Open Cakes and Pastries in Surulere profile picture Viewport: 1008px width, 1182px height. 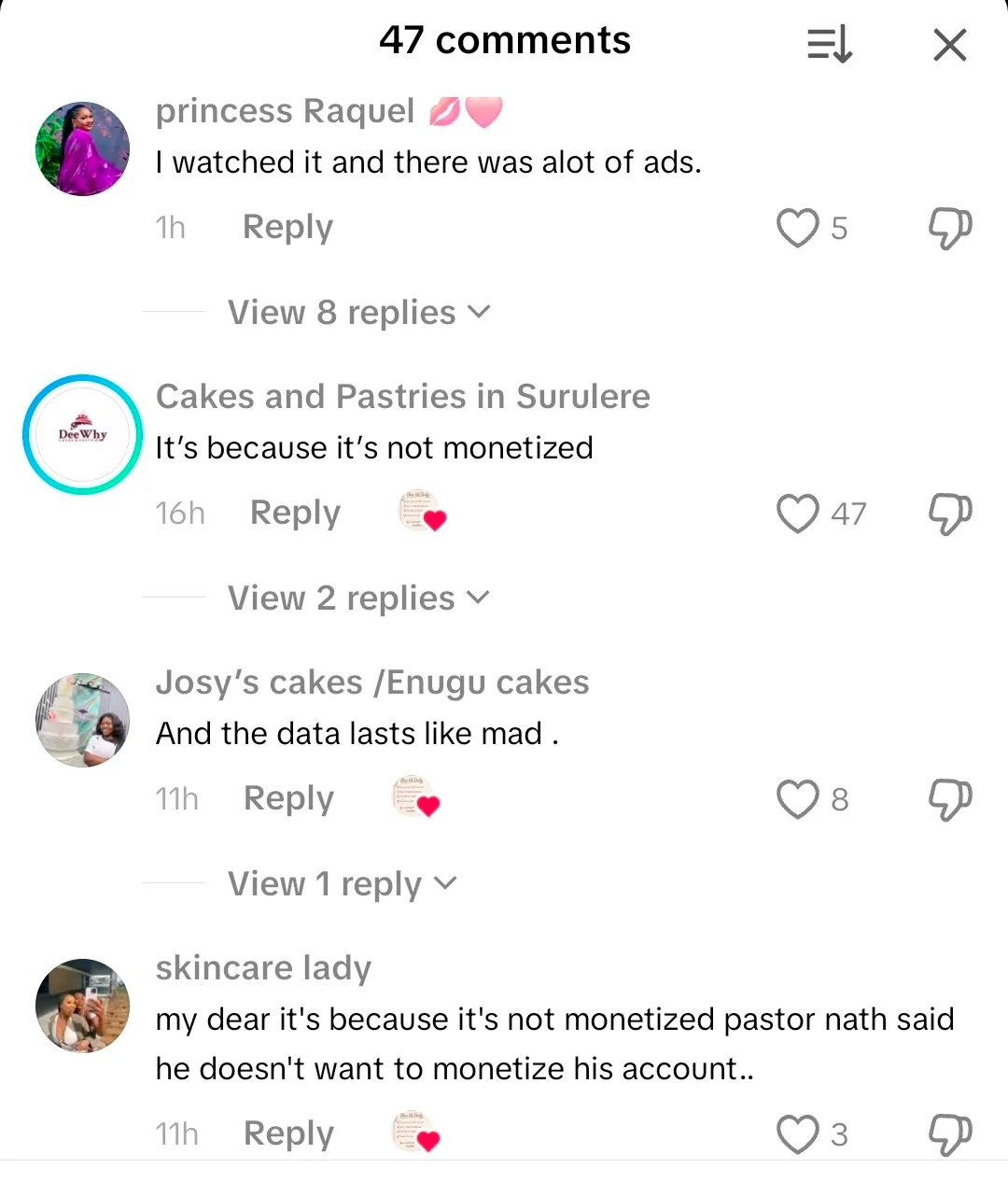click(82, 434)
